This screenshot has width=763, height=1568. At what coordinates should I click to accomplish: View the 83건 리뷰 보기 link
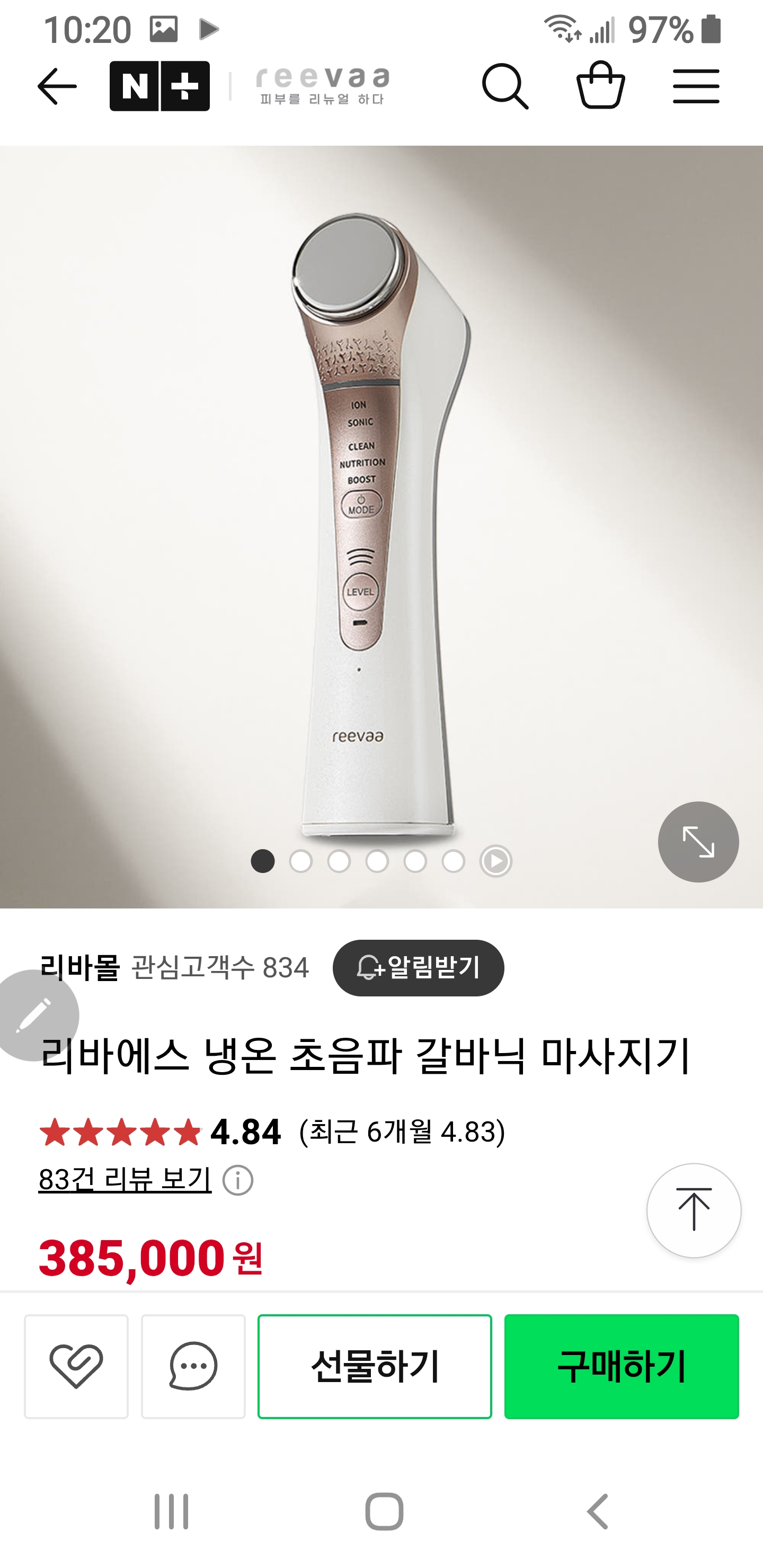coord(125,1180)
